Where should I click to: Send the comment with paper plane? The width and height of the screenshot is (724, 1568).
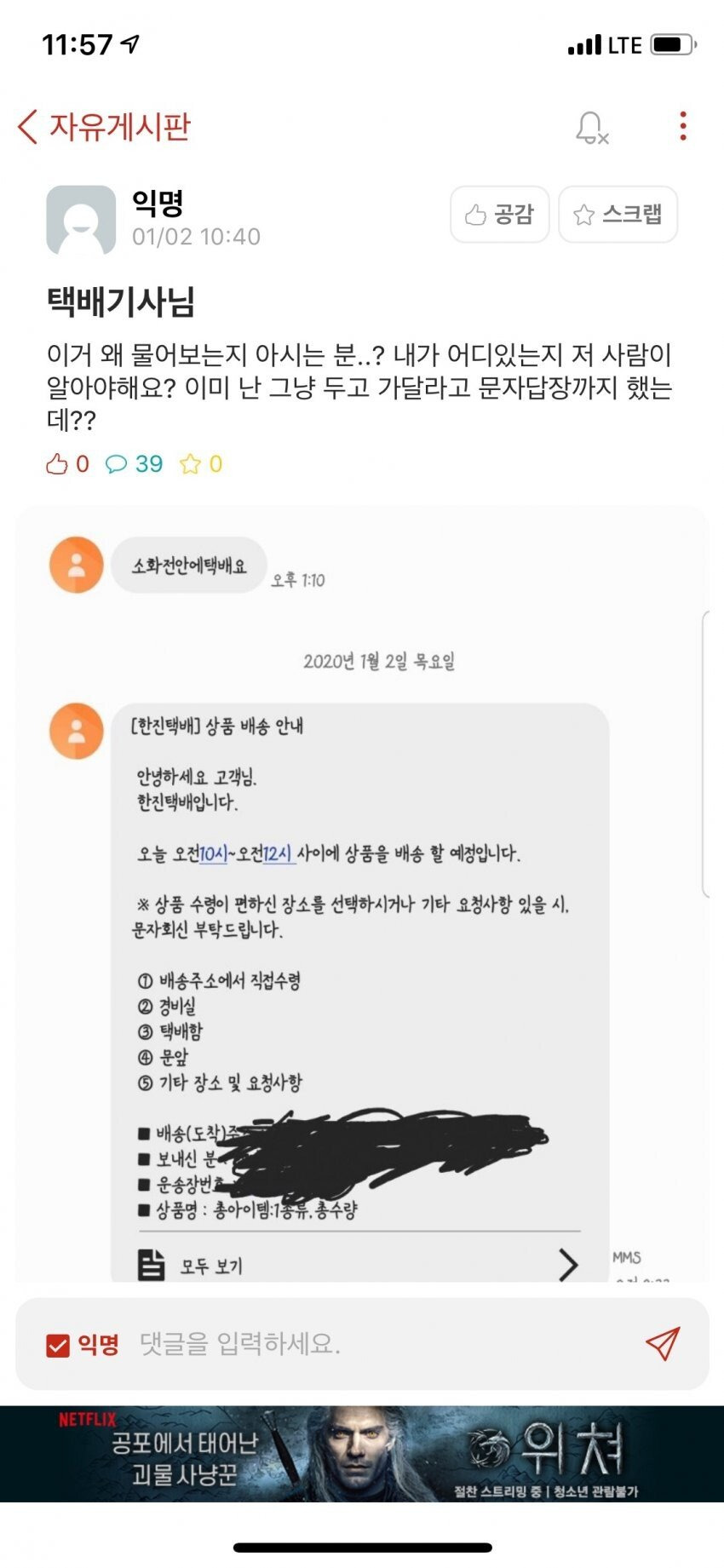663,1343
